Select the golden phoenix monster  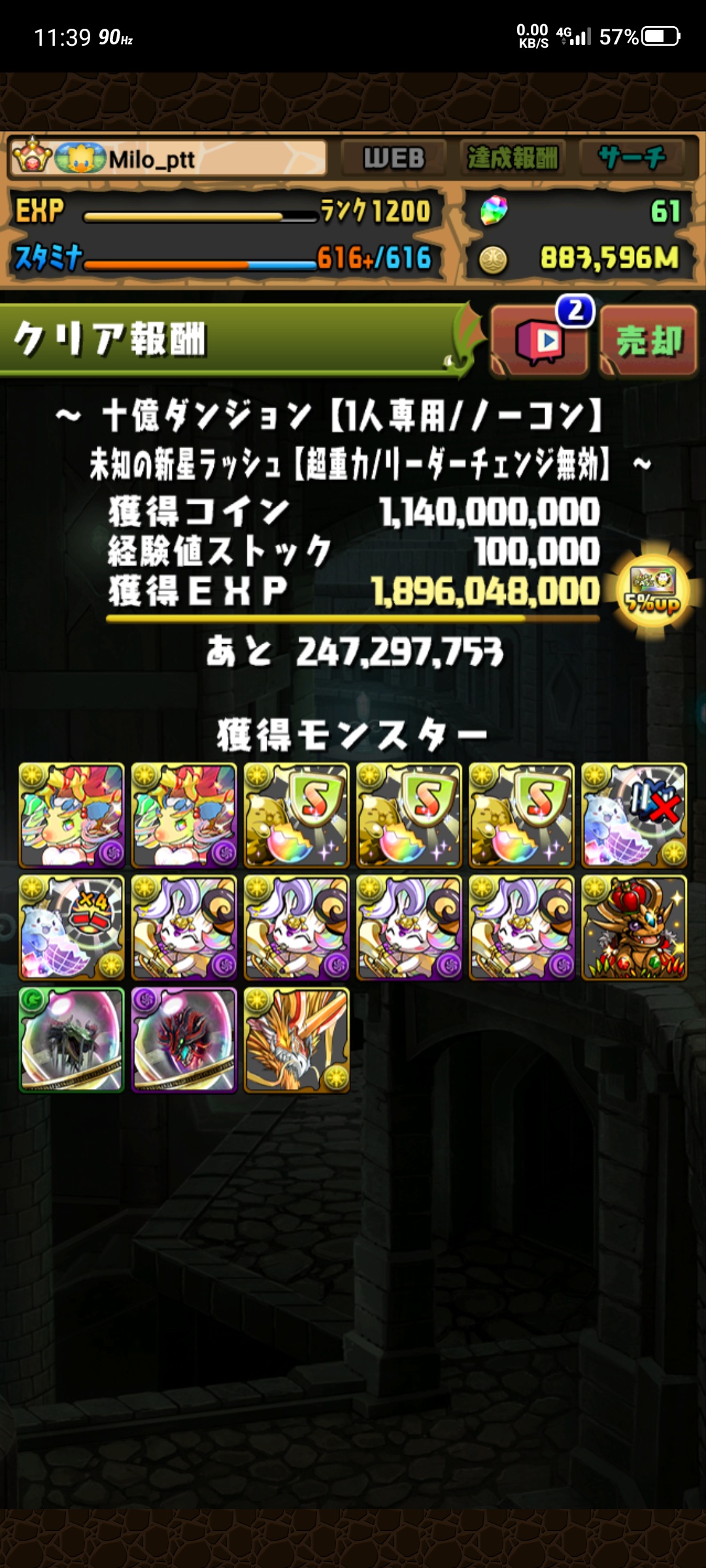tap(296, 1040)
